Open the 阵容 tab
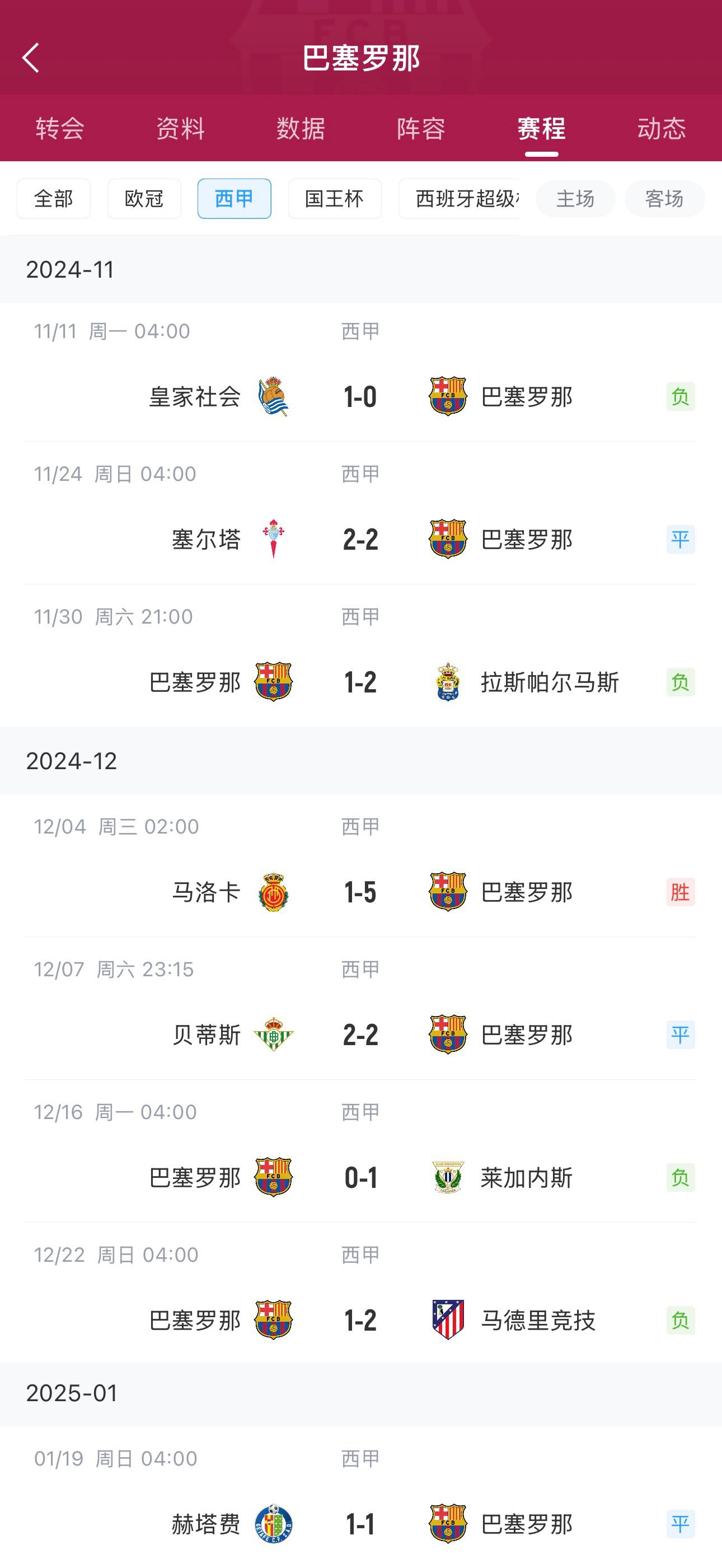Screen dimensions: 722x1568 point(421,128)
